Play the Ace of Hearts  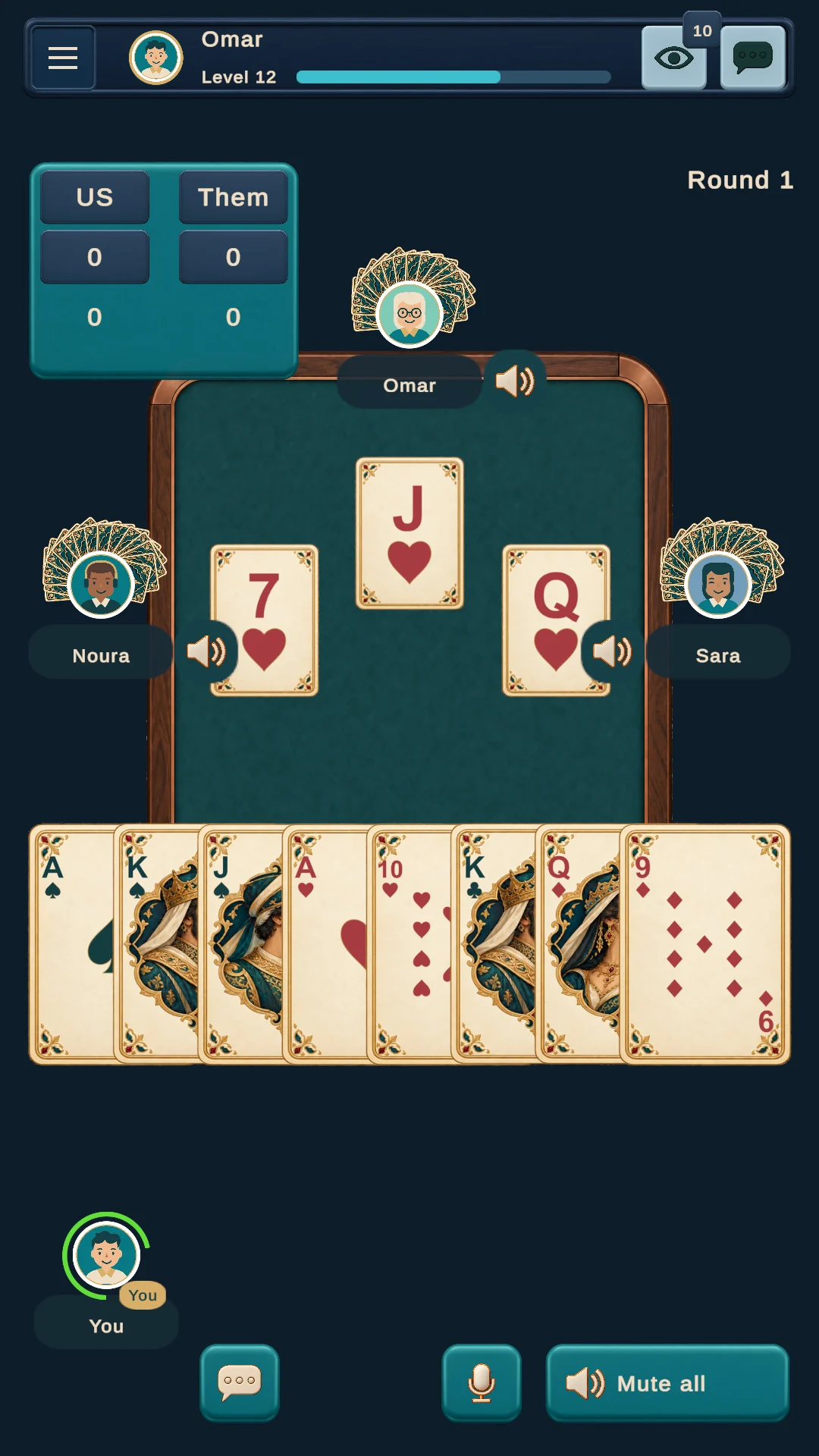(325, 944)
